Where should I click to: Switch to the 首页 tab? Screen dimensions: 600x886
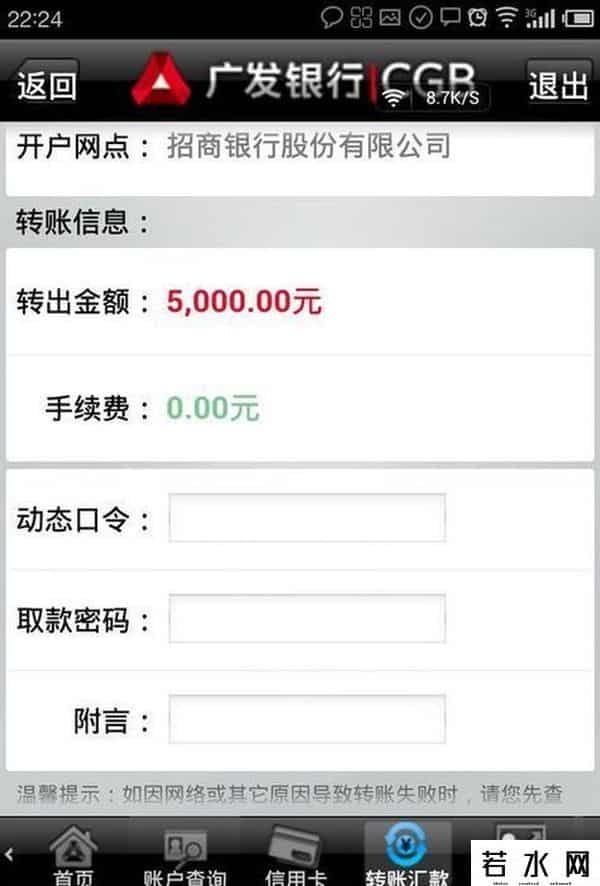(72, 856)
